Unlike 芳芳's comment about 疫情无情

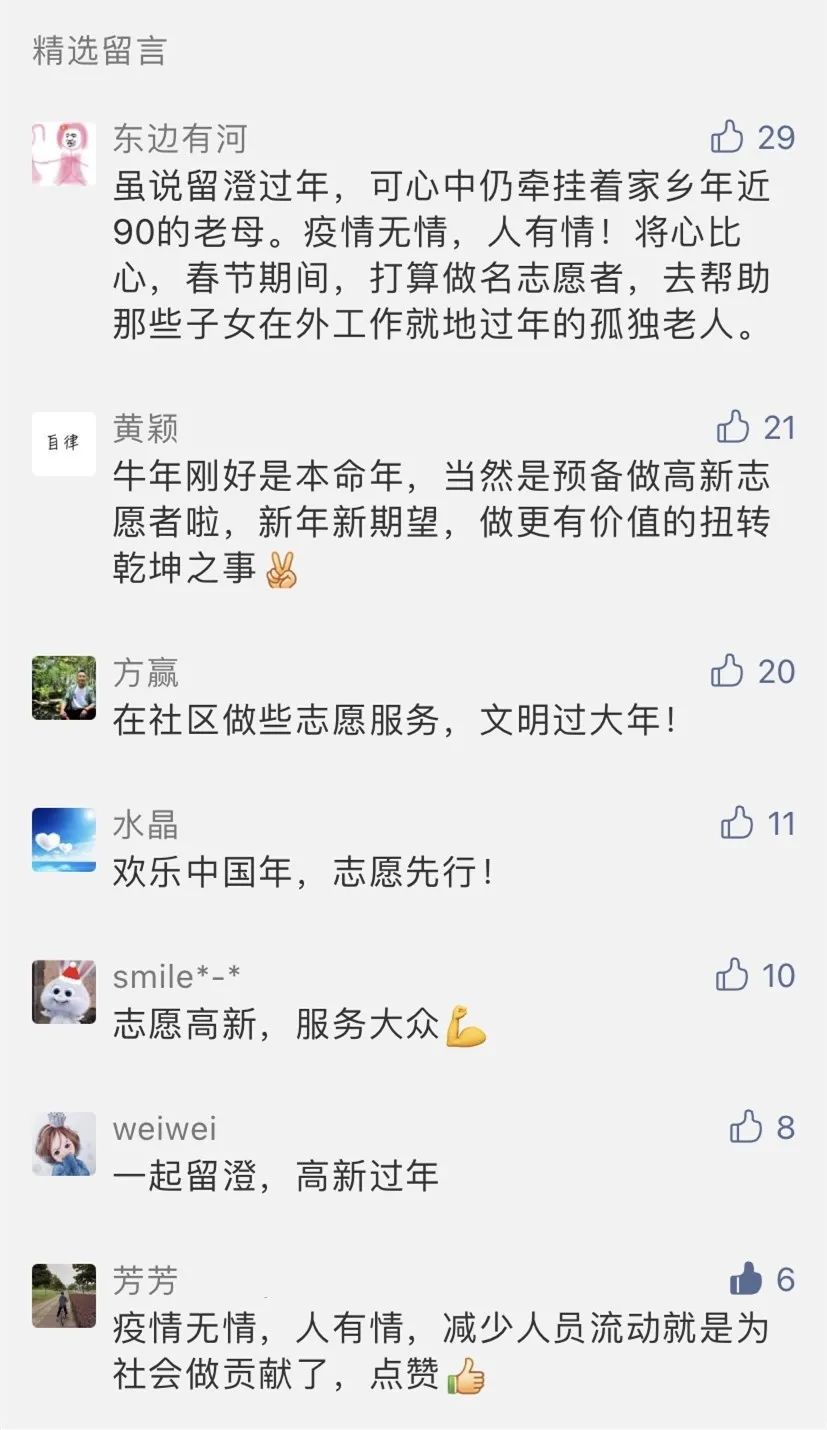[746, 1279]
